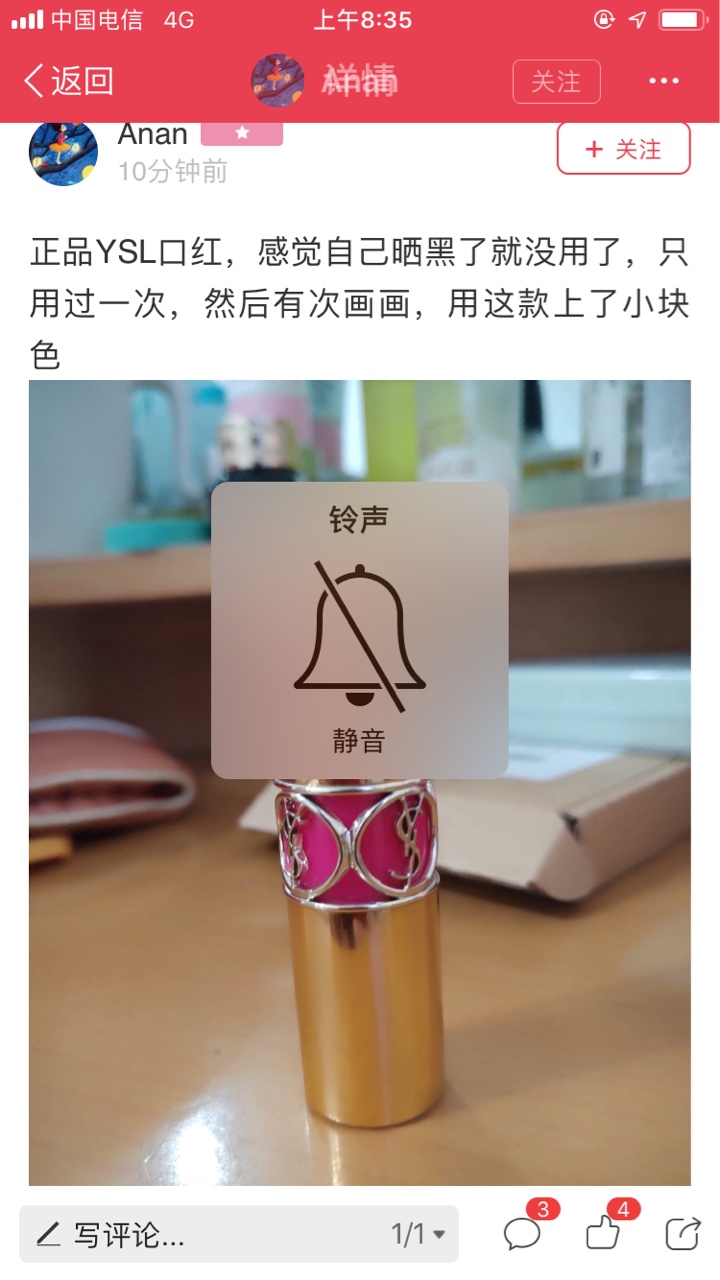Expand the 1/1 page dropdown
The height and width of the screenshot is (1280, 720).
point(418,1235)
